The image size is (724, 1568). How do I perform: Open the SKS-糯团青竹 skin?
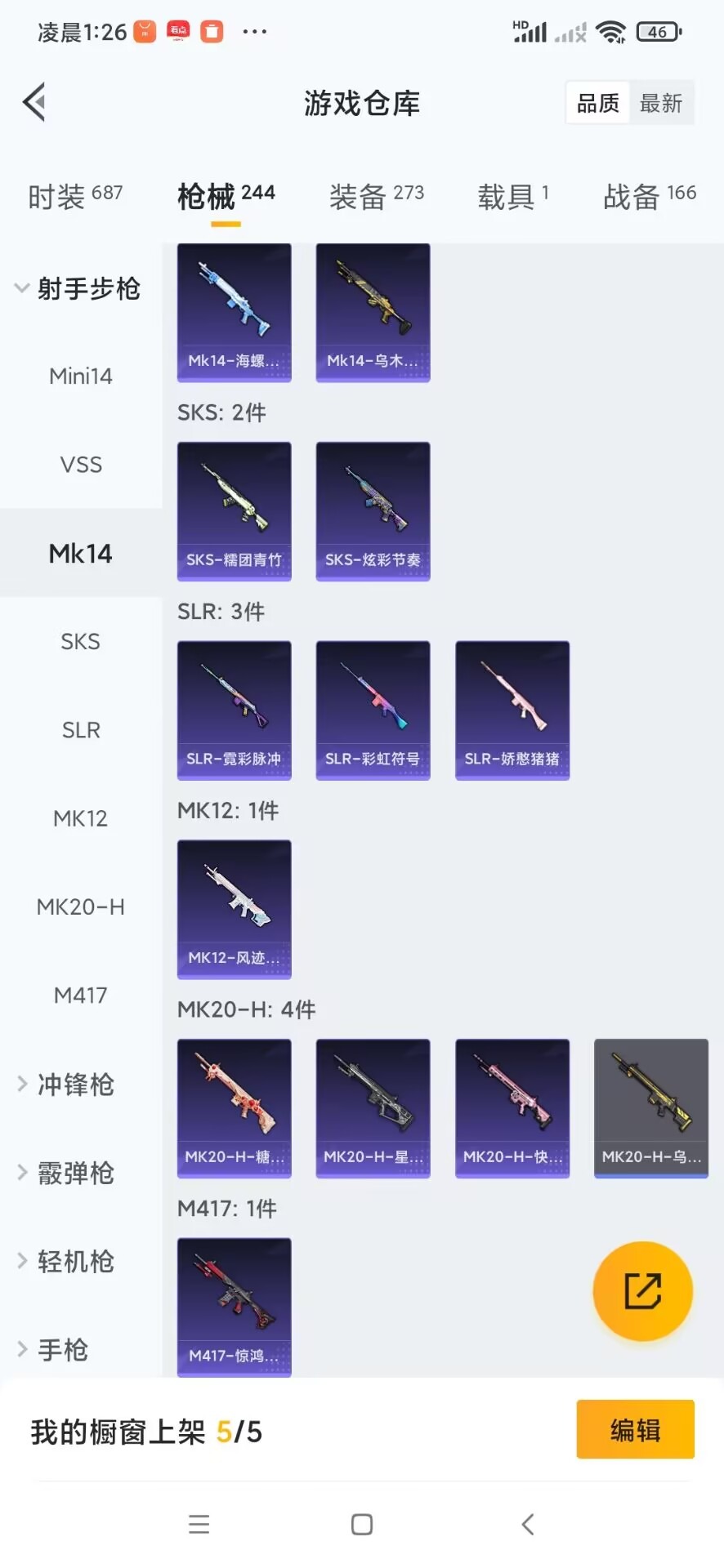click(x=235, y=511)
